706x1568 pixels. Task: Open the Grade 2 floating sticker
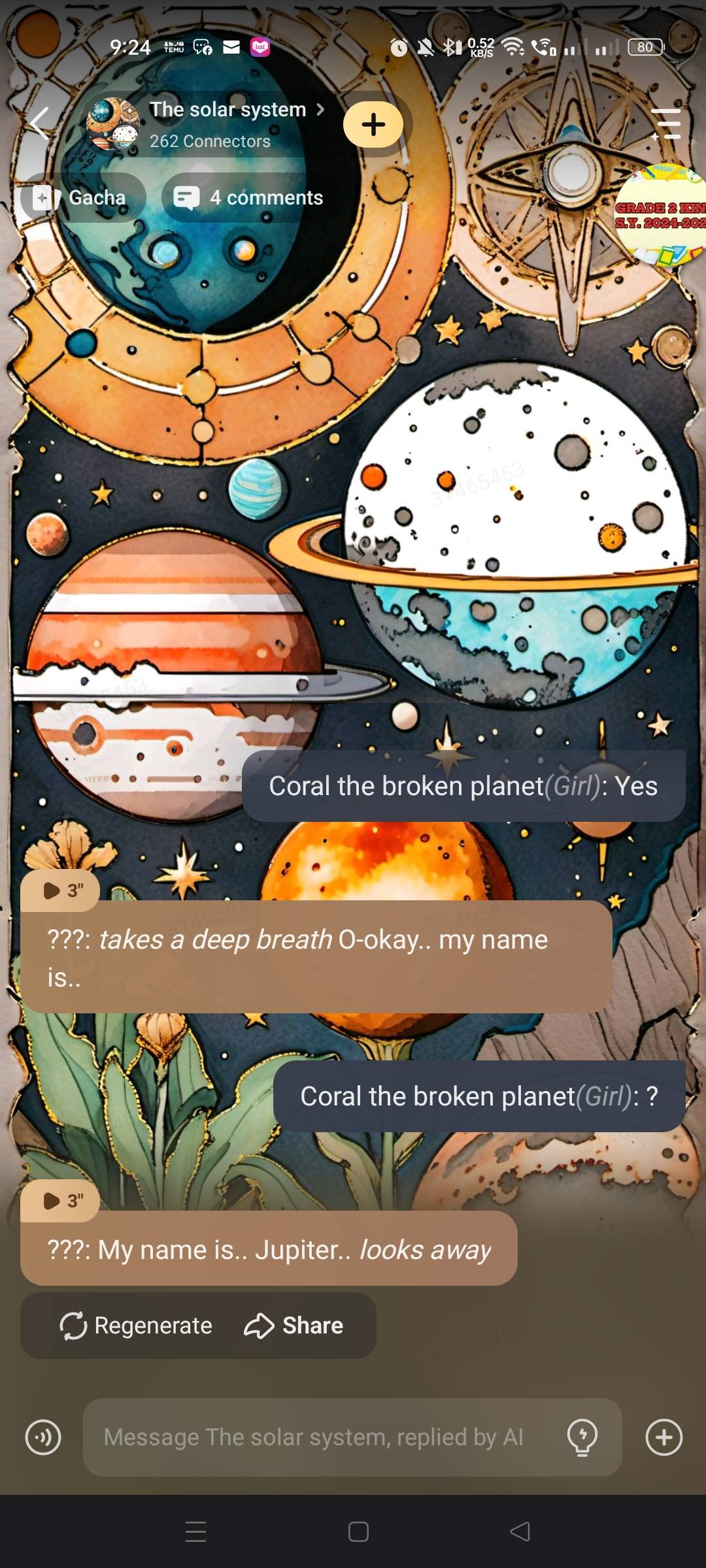(662, 216)
